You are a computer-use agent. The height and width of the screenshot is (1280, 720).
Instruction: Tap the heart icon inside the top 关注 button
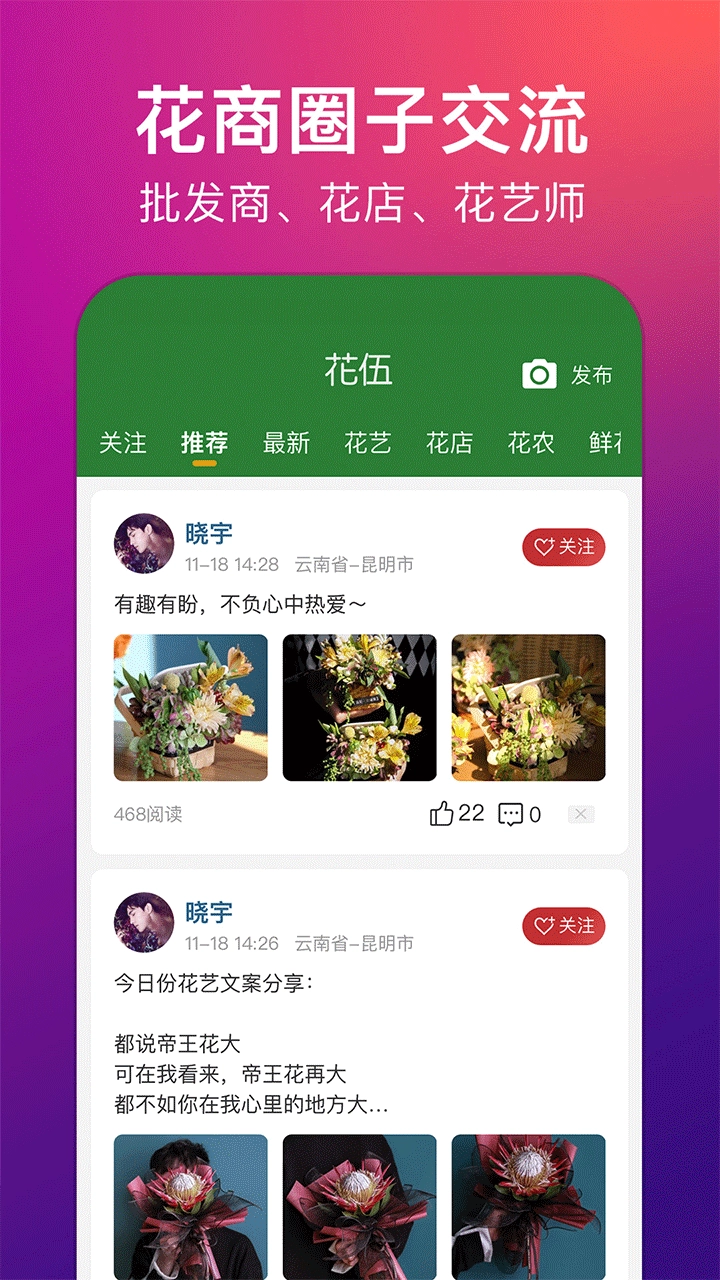[542, 547]
